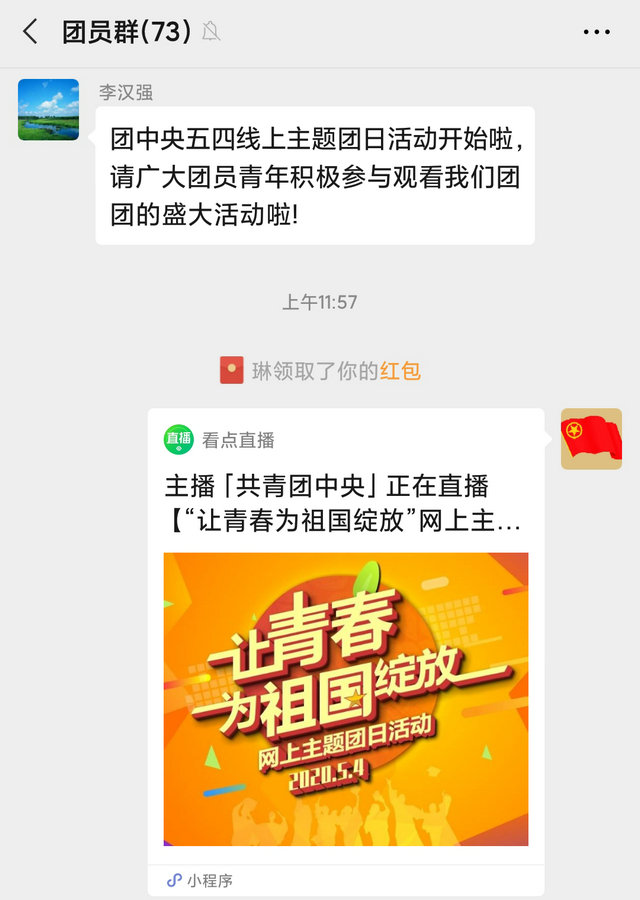Viewport: 640px width, 900px height.
Task: Open the group chat overflow menu
Action: (x=596, y=32)
